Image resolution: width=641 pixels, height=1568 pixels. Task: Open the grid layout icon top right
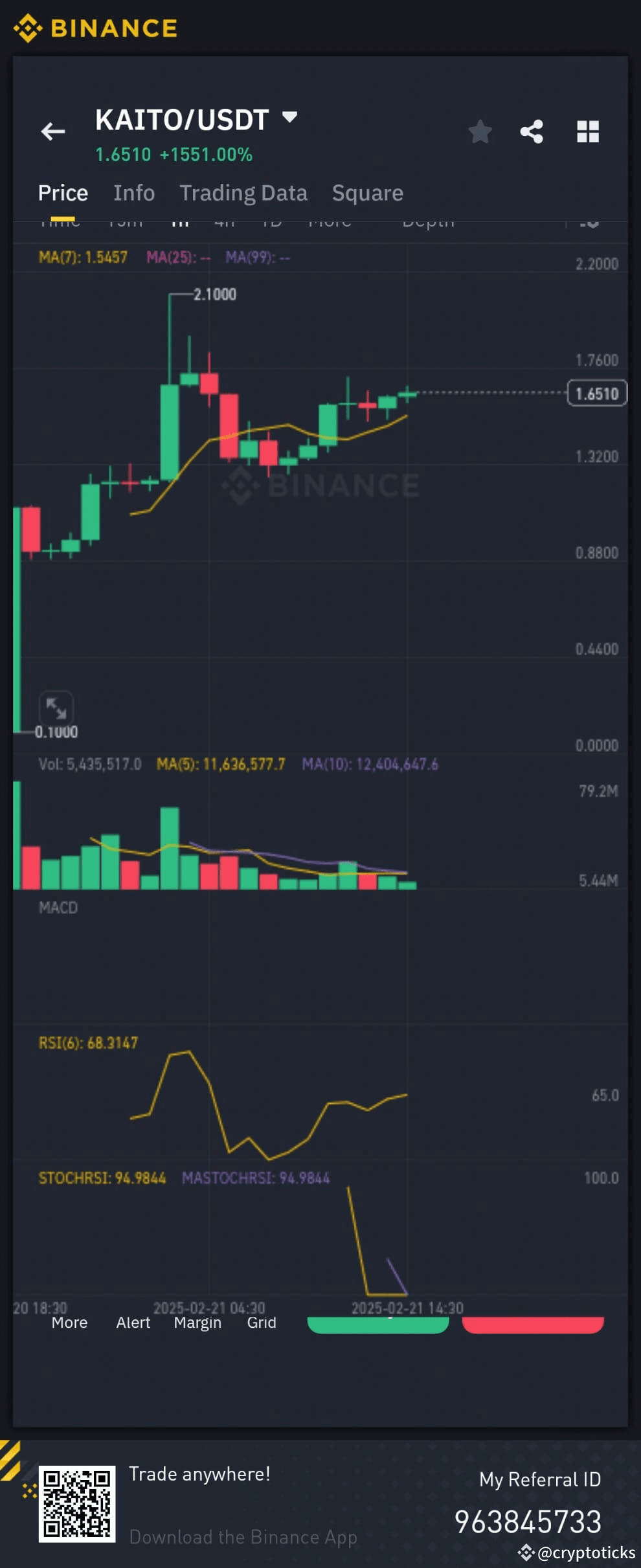[587, 132]
